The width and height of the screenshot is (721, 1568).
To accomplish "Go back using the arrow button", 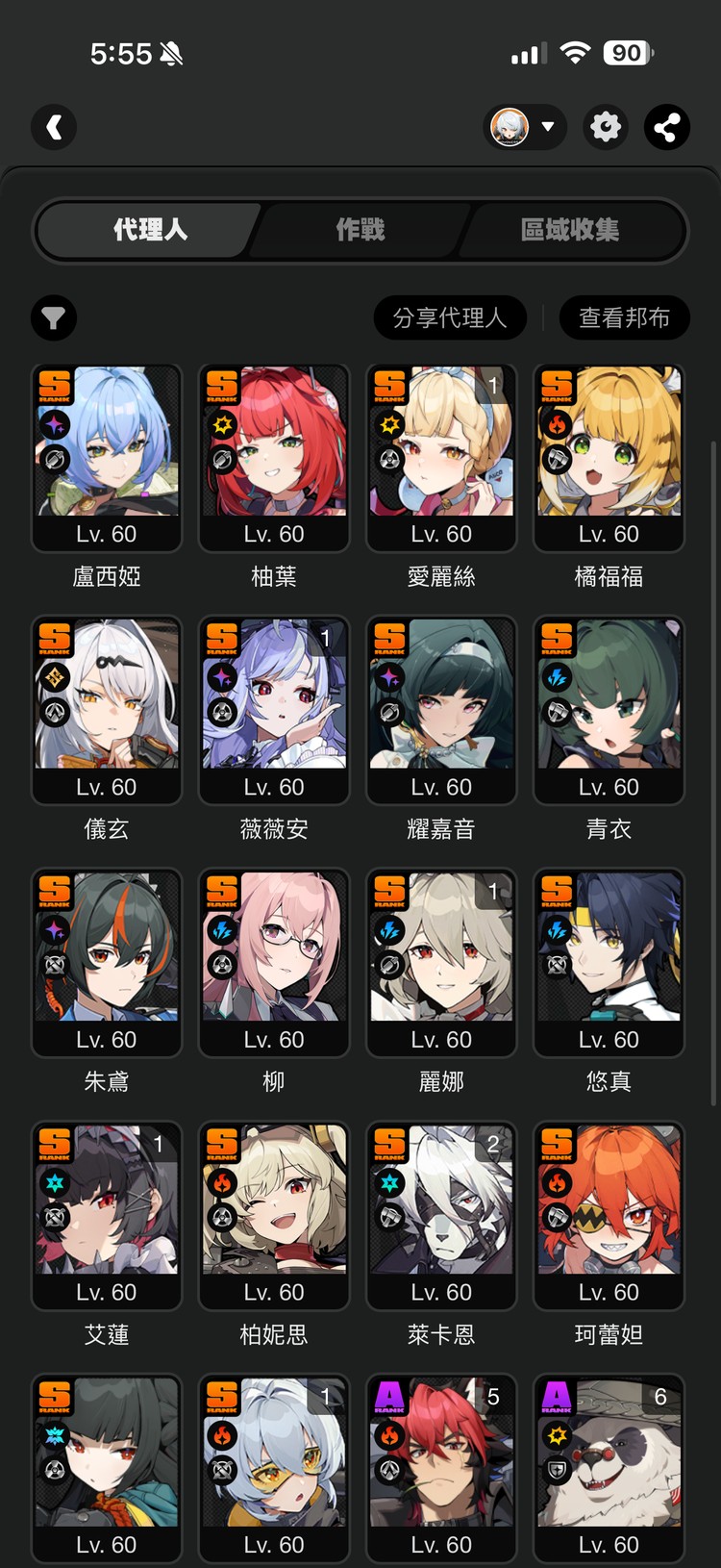I will tap(54, 127).
